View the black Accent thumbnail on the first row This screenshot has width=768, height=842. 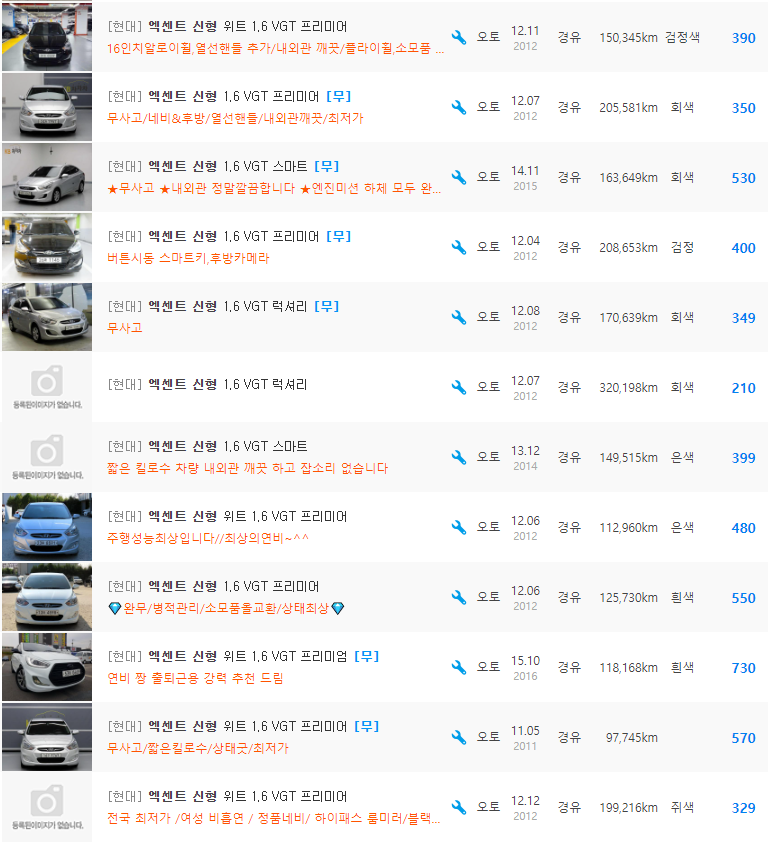45,37
